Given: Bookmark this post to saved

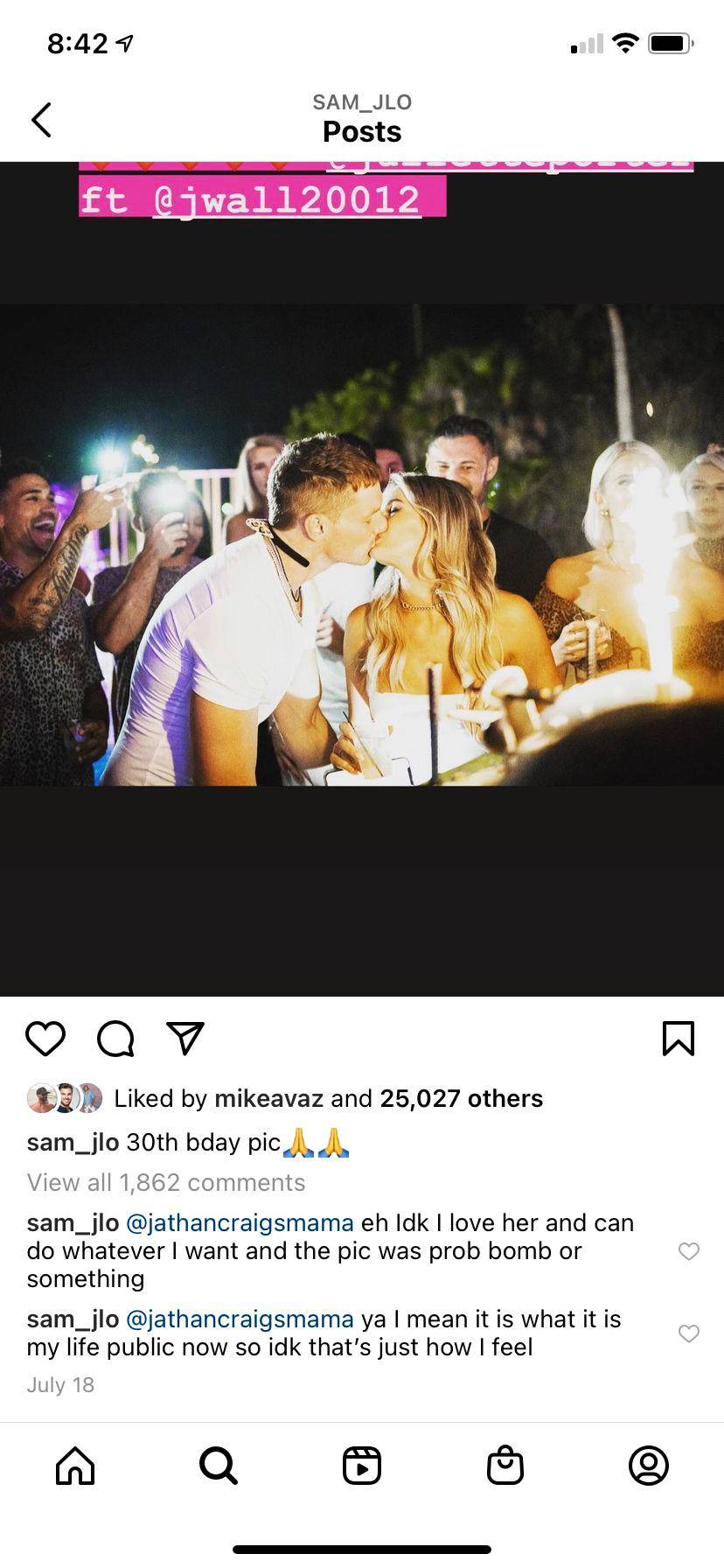Looking at the screenshot, I should pyautogui.click(x=679, y=1039).
